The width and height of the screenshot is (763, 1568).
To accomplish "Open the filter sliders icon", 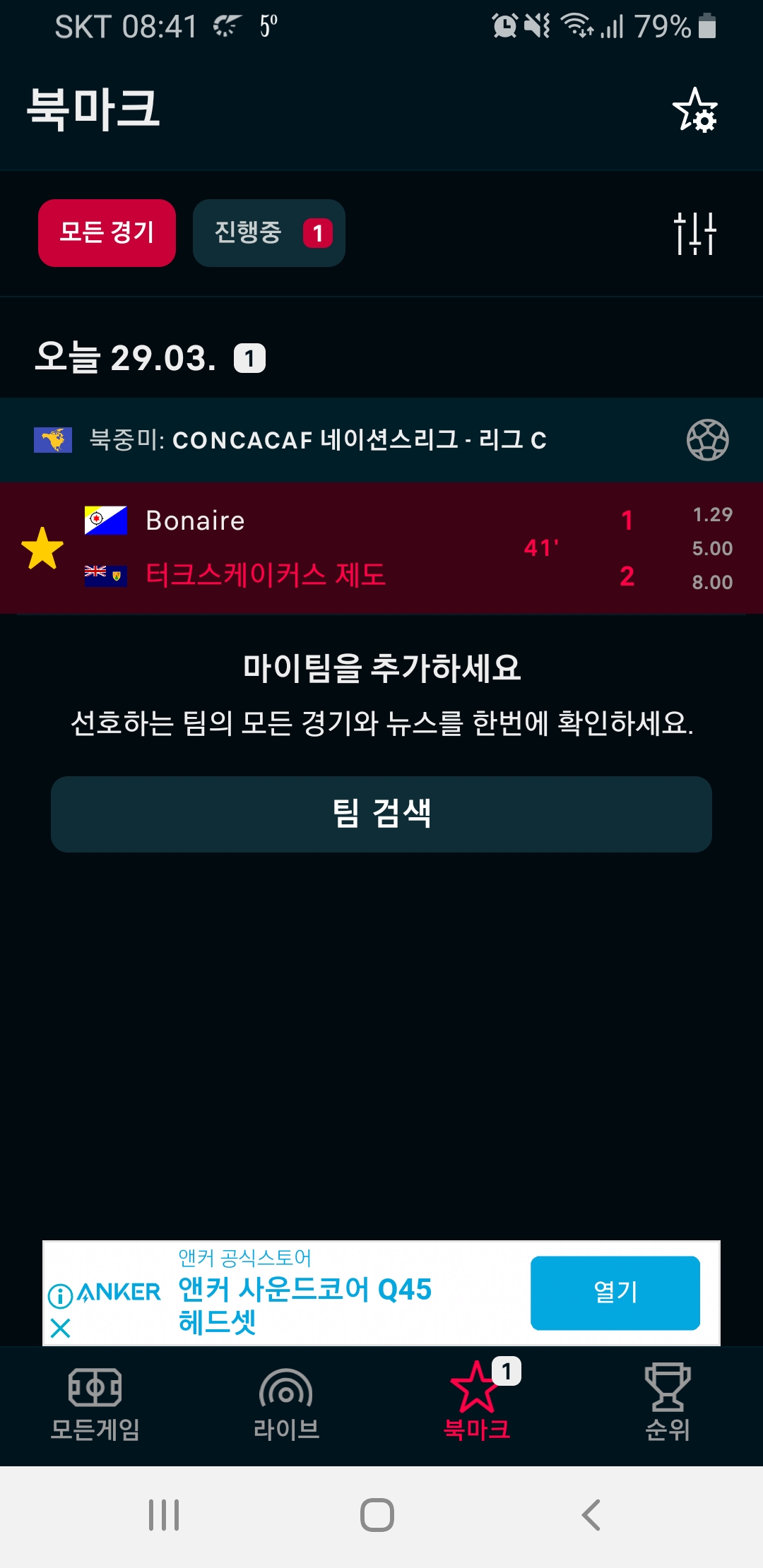I will (695, 233).
